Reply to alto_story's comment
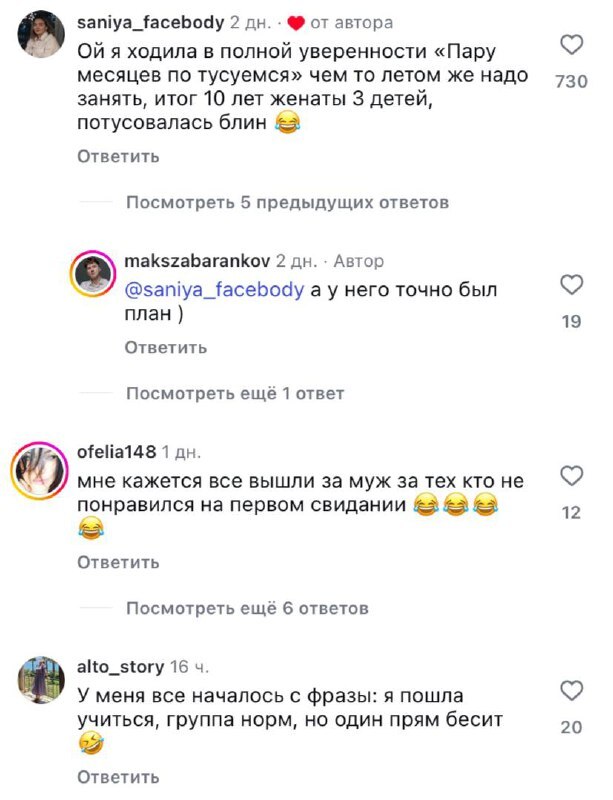 point(118,777)
